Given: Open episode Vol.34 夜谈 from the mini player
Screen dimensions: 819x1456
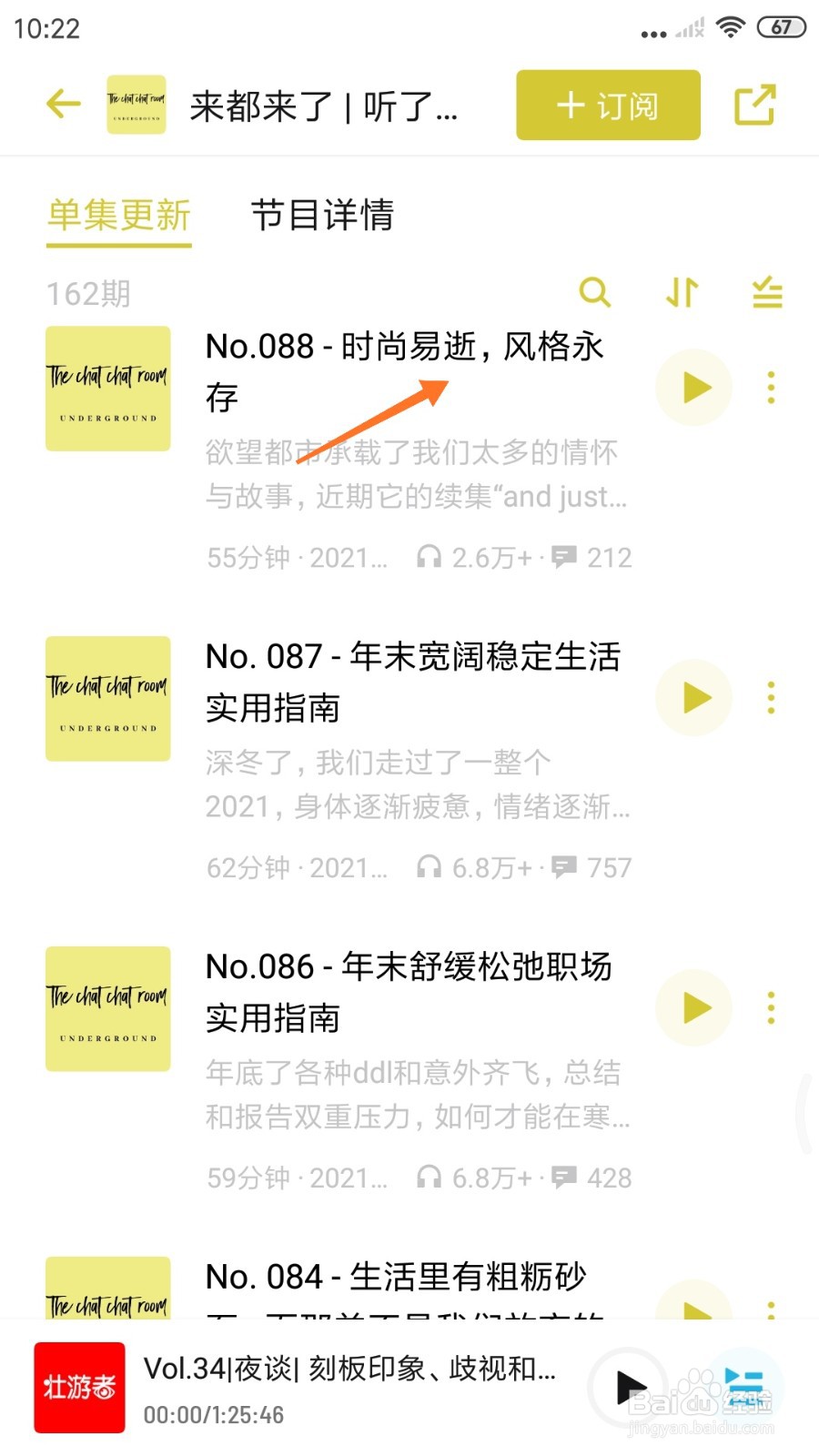Looking at the screenshot, I should pyautogui.click(x=350, y=1370).
